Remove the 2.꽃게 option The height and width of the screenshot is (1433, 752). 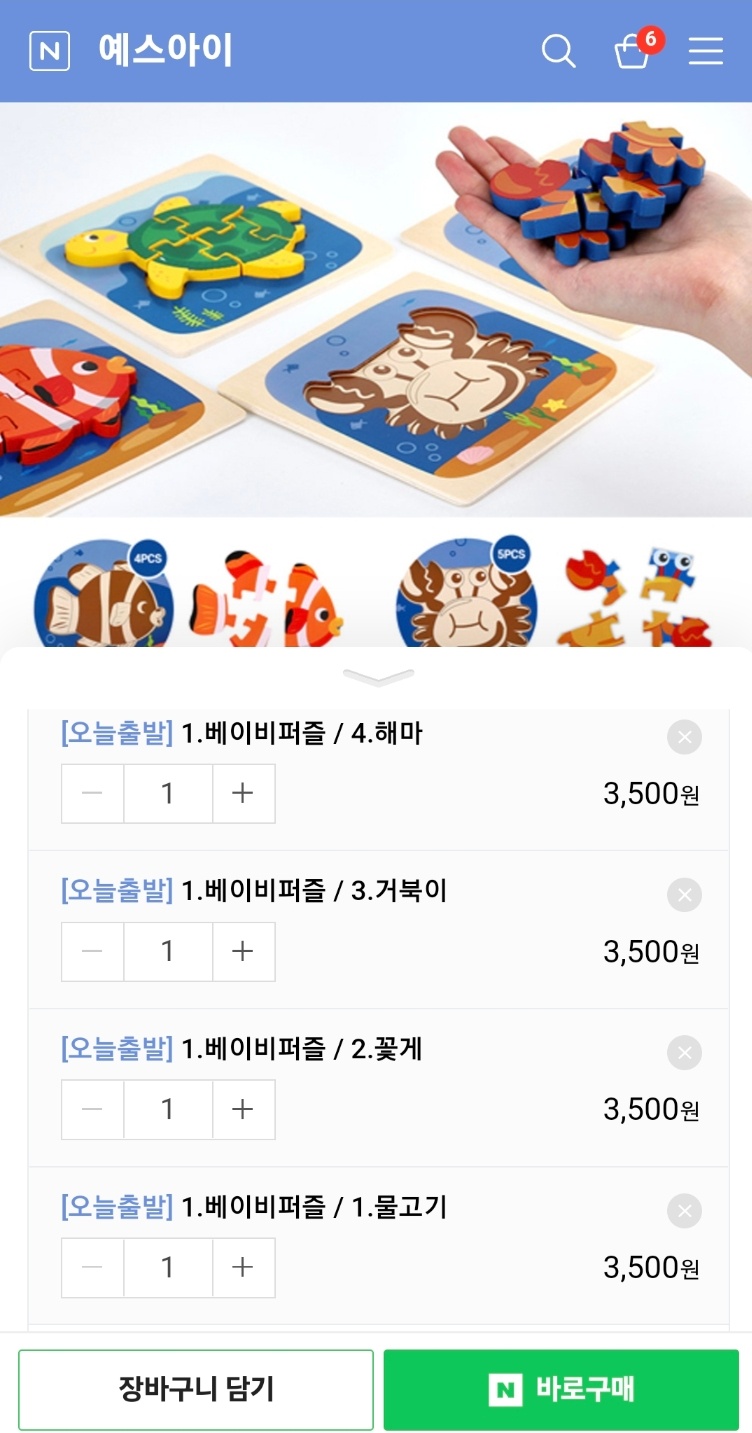click(684, 1053)
